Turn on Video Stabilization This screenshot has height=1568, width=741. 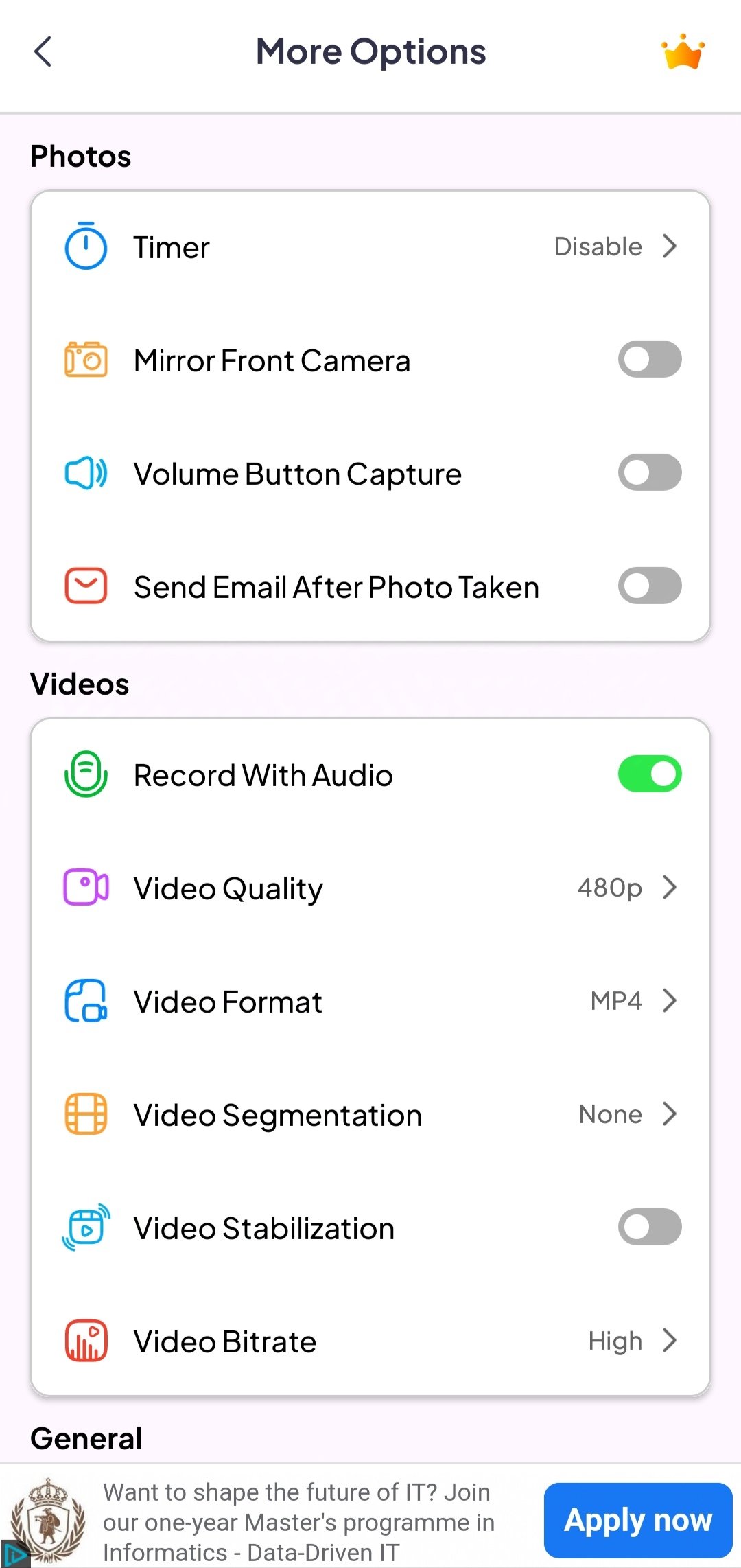pyautogui.click(x=649, y=1227)
